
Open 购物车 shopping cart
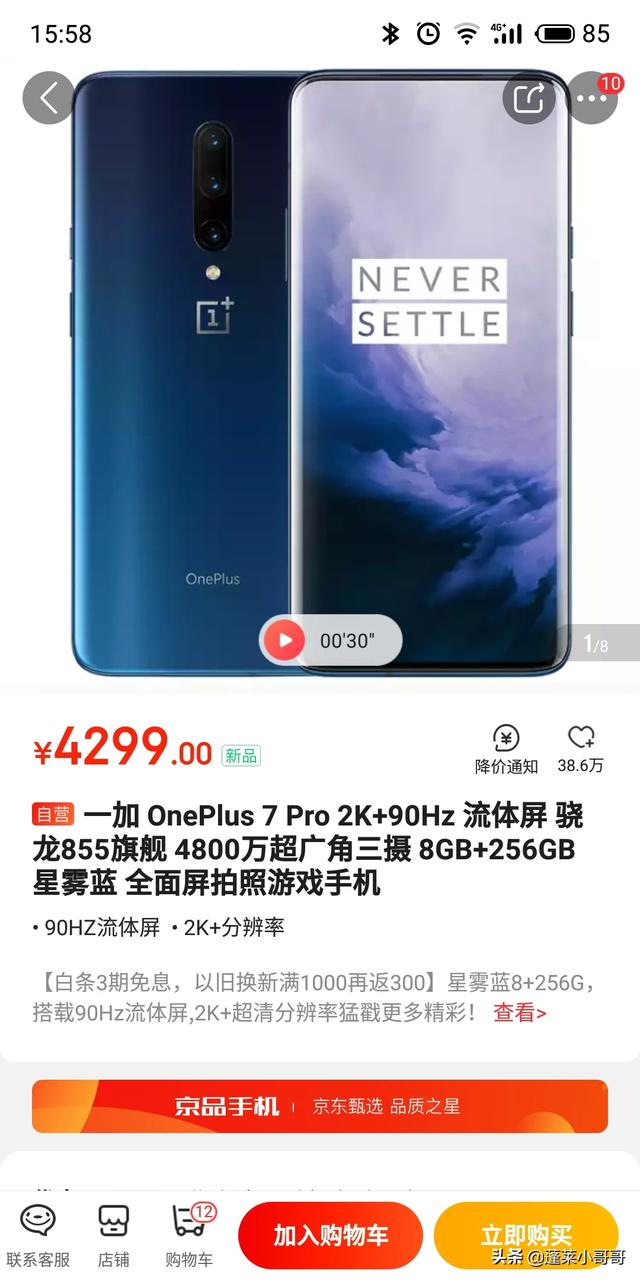click(x=189, y=1236)
